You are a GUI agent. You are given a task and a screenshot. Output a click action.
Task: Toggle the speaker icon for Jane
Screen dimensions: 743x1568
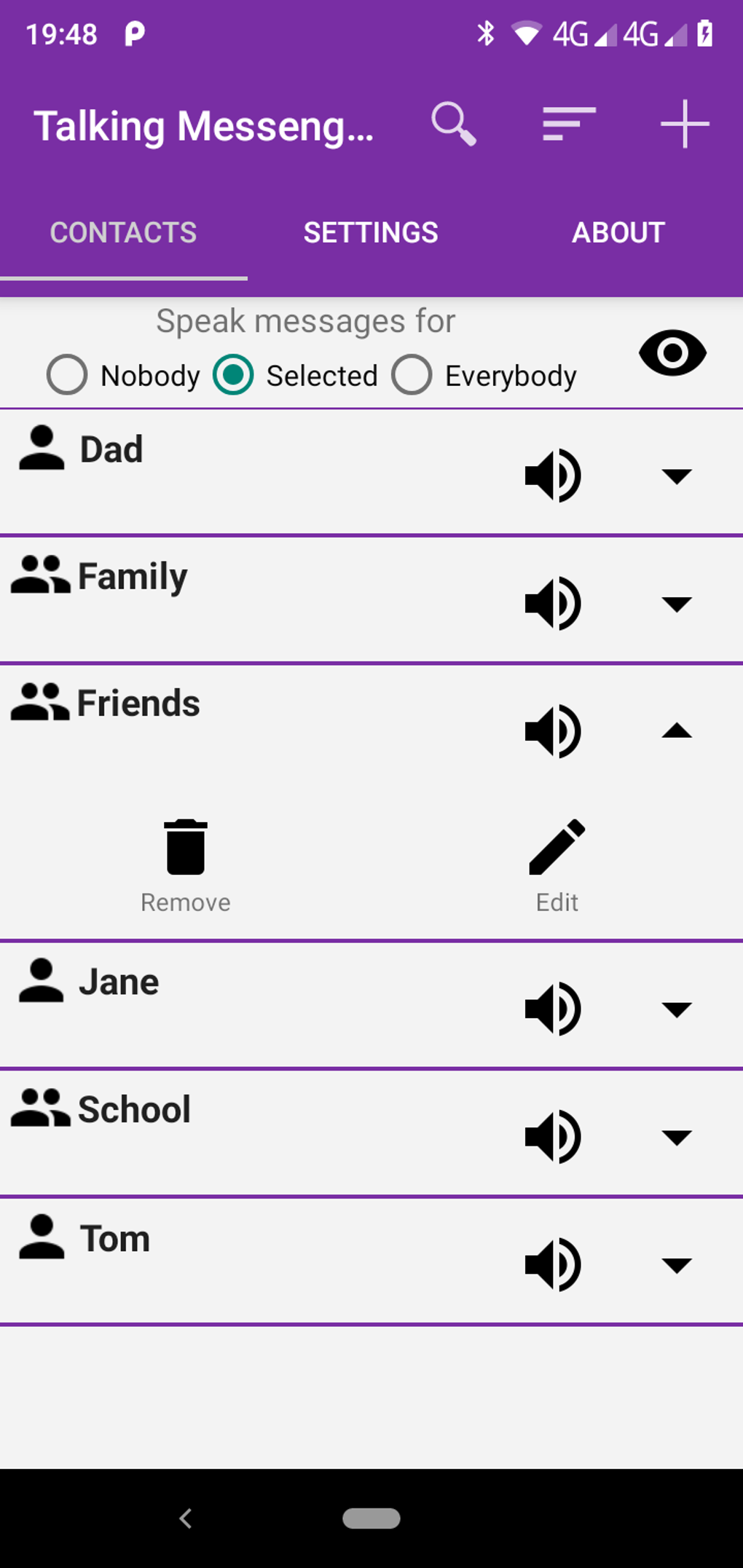coord(553,1009)
